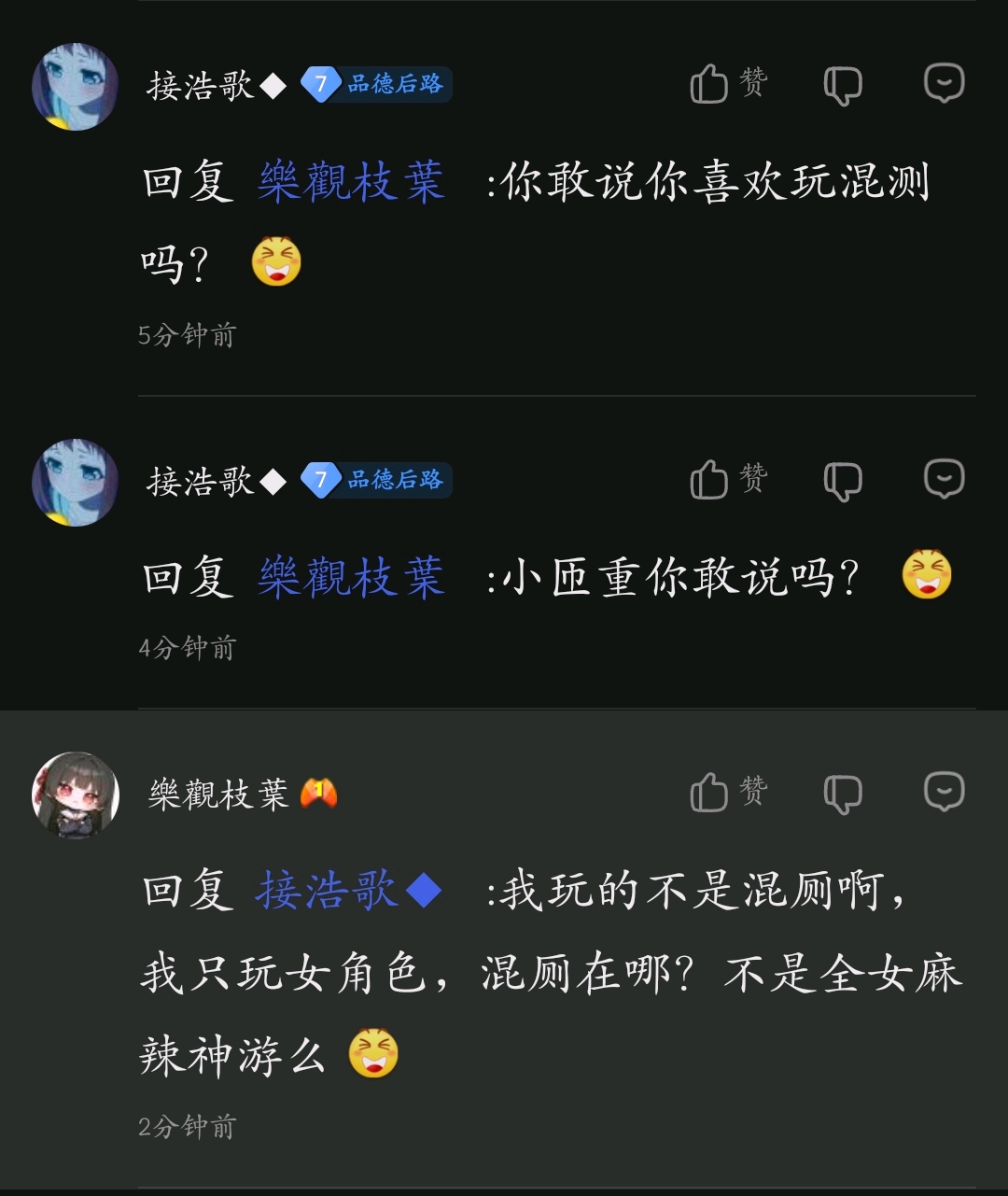Image resolution: width=1008 pixels, height=1196 pixels.
Task: Dislike the 小匝重 comment by 接浩歌
Action: 842,482
